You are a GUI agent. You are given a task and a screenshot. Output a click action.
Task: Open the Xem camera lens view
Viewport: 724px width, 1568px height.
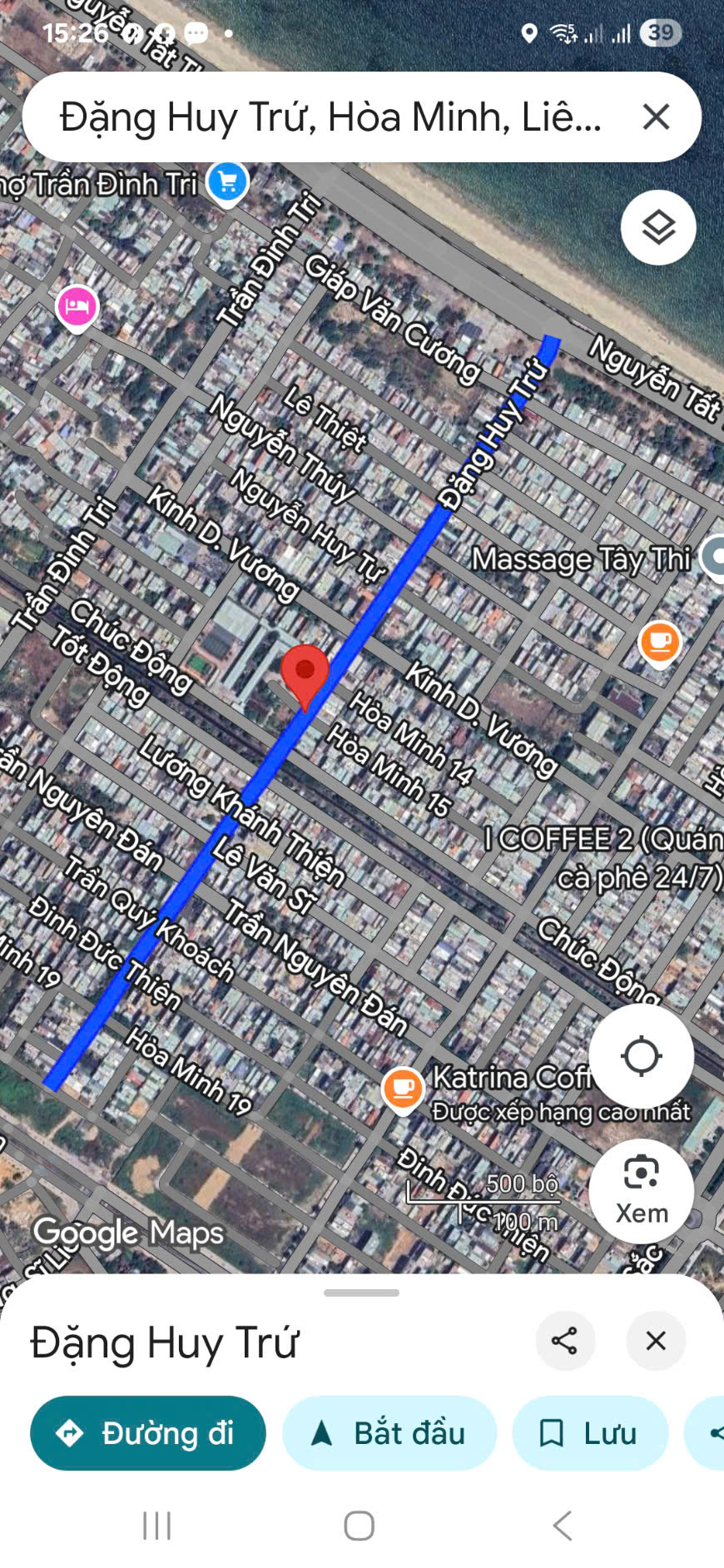[642, 1190]
